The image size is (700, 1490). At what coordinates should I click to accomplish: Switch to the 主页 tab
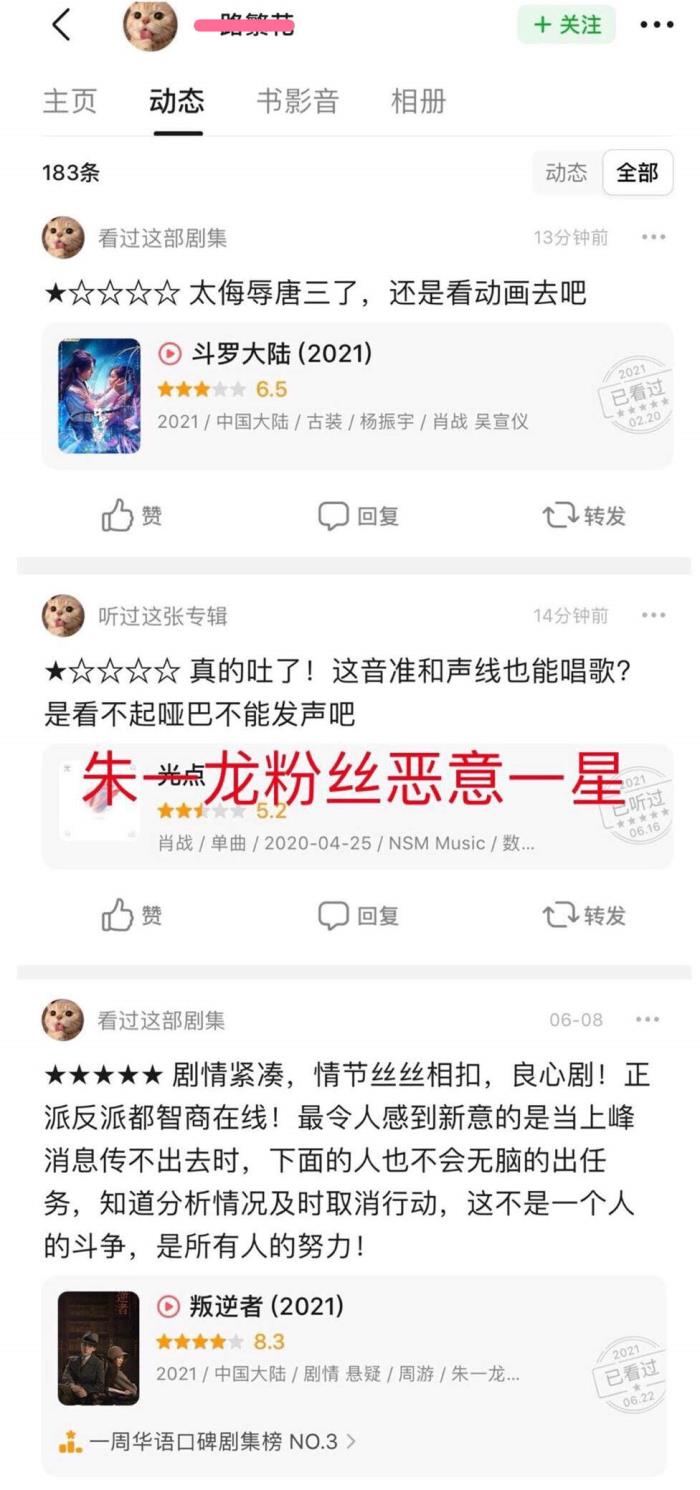pyautogui.click(x=70, y=101)
